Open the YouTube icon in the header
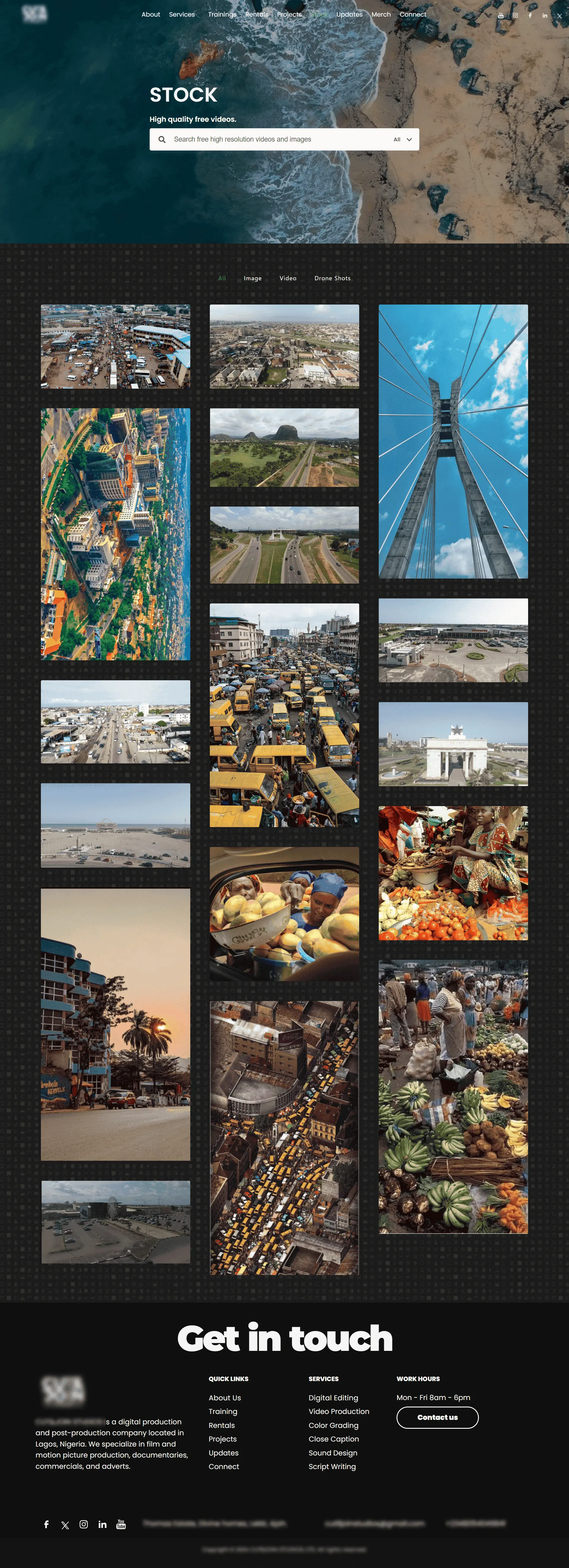This screenshot has width=569, height=1568. tap(501, 16)
